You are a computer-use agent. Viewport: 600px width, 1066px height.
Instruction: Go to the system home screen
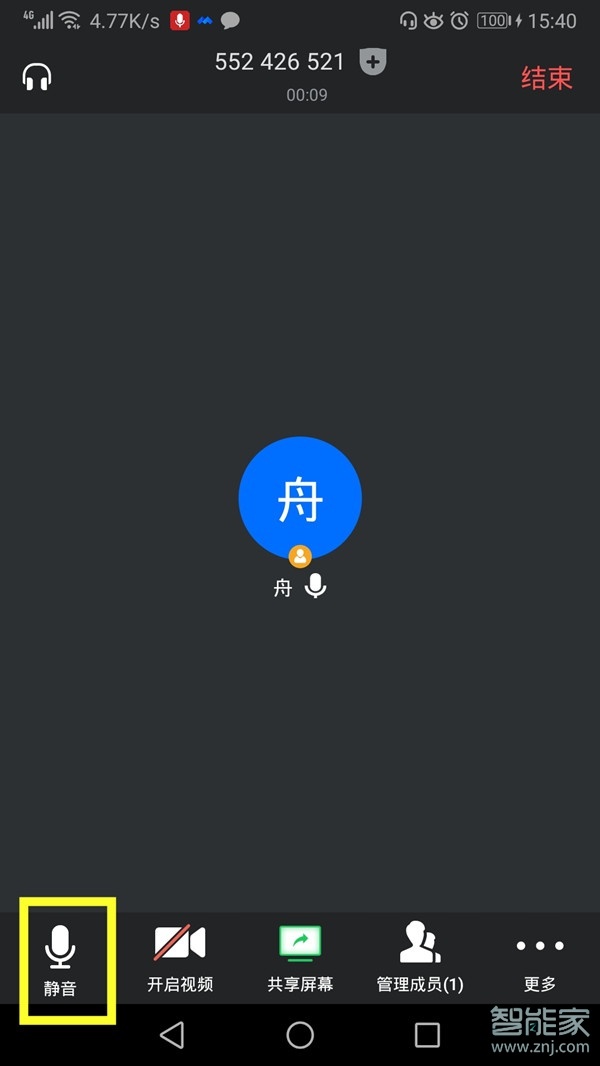pyautogui.click(x=300, y=1034)
